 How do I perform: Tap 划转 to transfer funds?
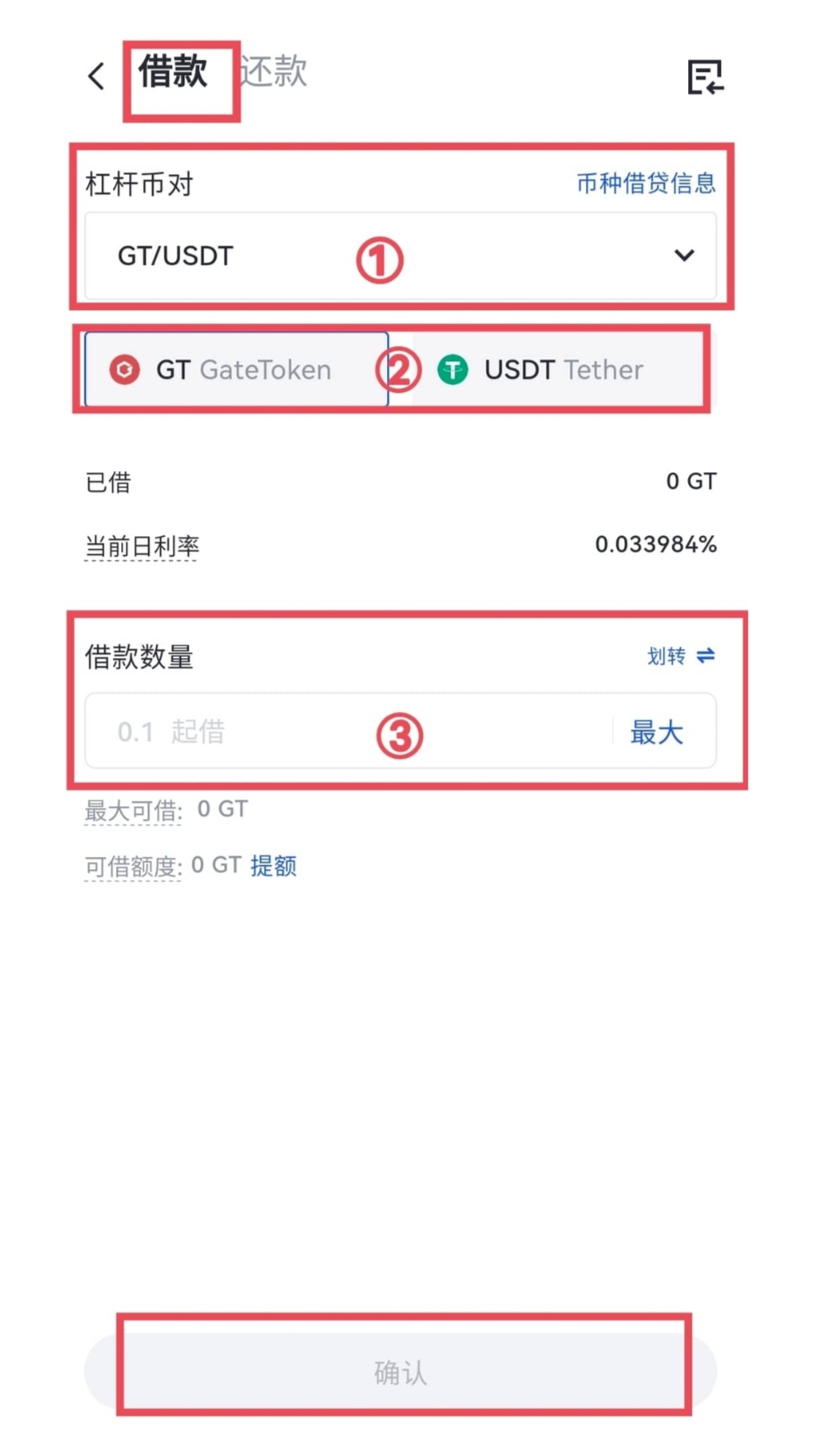point(664,655)
